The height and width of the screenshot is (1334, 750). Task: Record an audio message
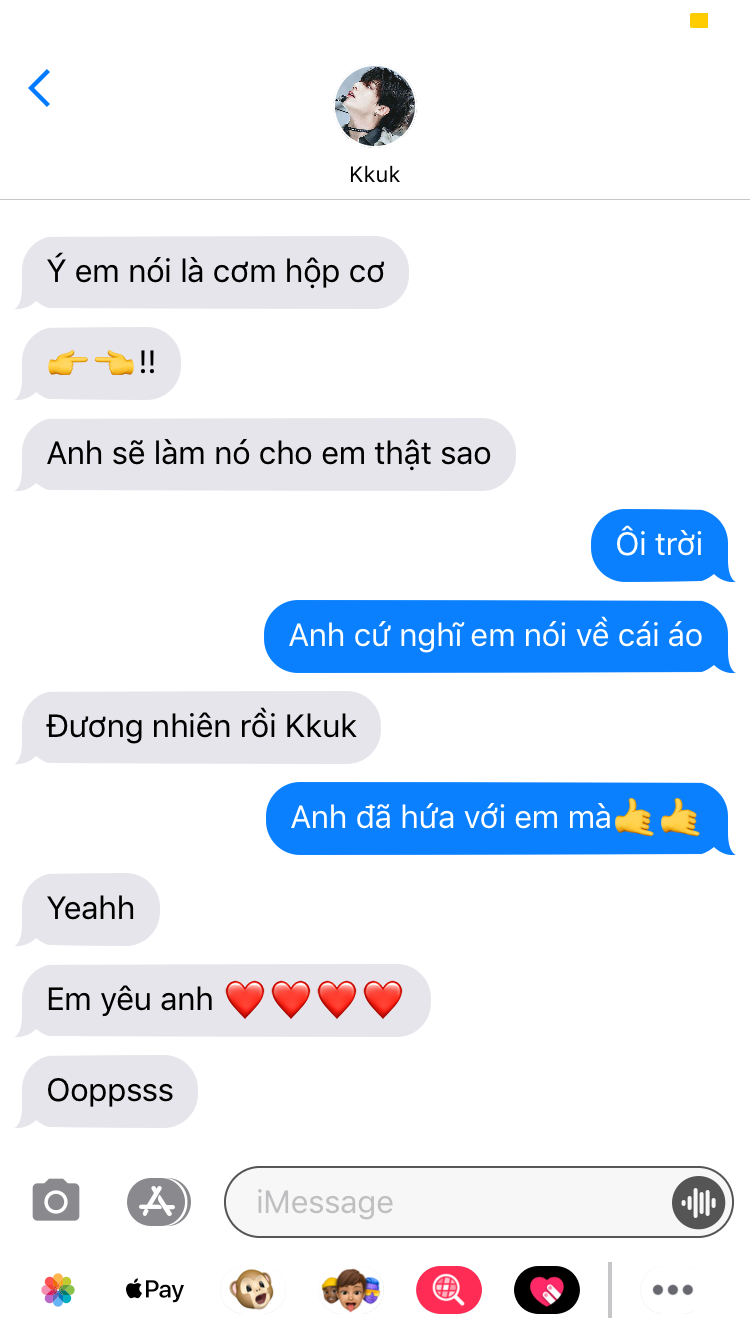pyautogui.click(x=698, y=1202)
